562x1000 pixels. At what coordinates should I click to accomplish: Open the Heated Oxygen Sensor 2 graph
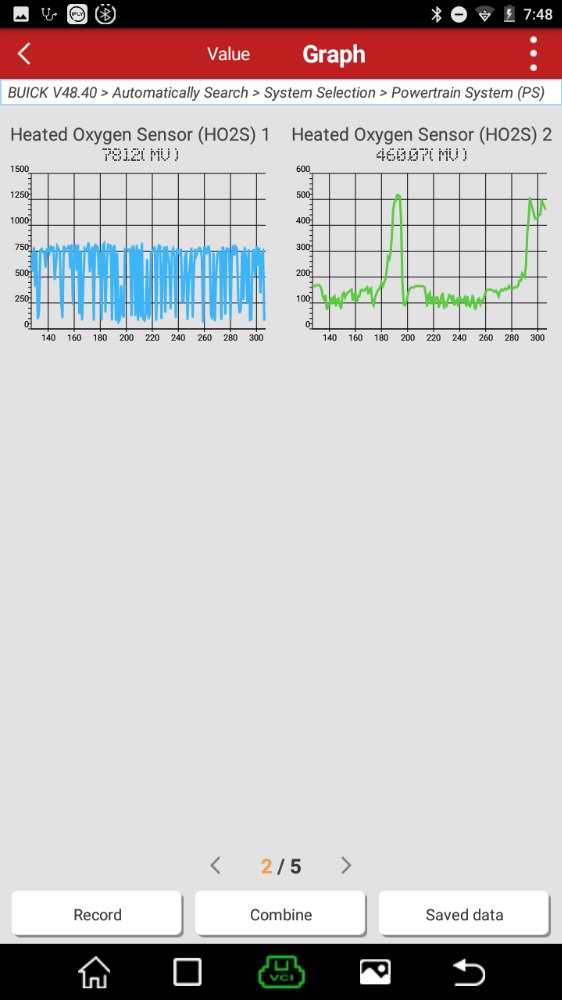(422, 233)
